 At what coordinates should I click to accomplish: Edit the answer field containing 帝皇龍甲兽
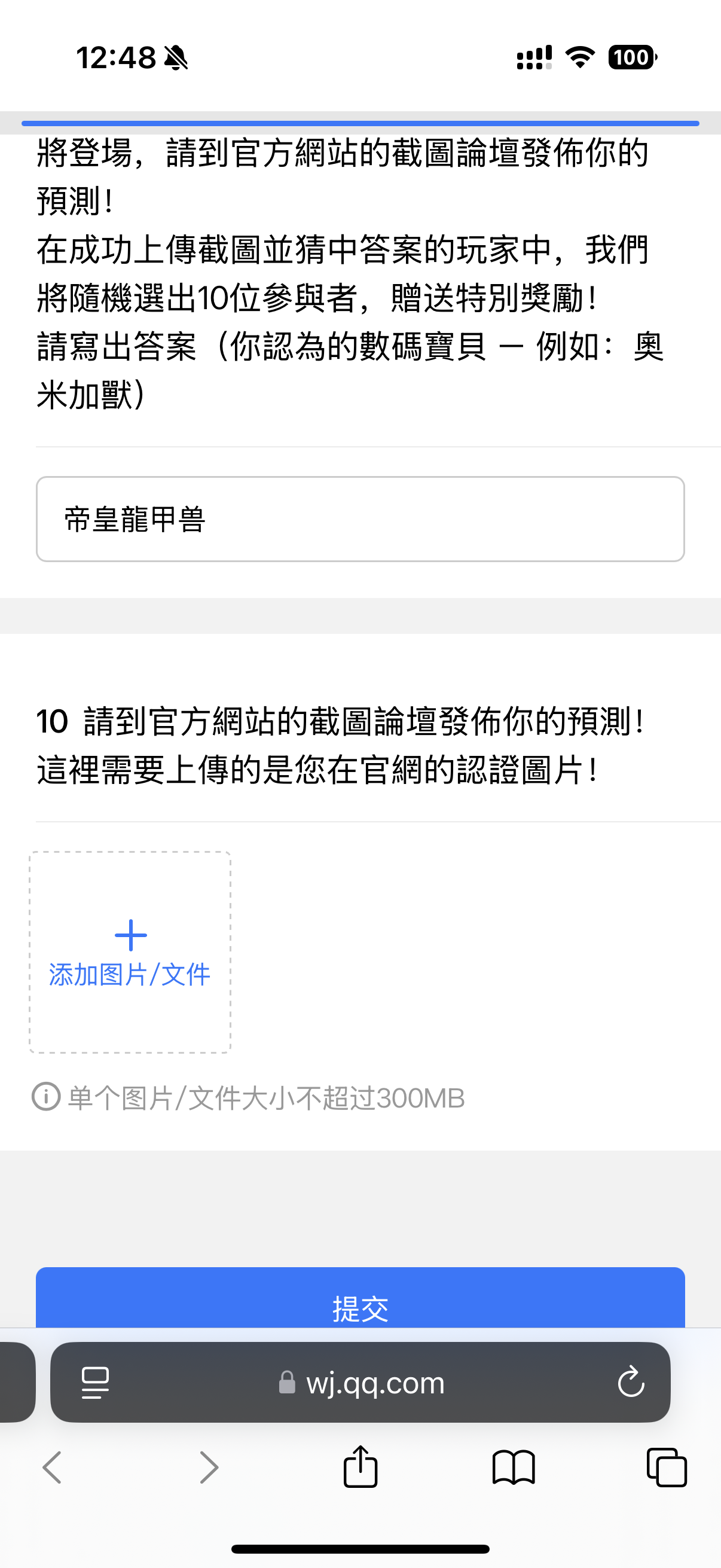360,519
